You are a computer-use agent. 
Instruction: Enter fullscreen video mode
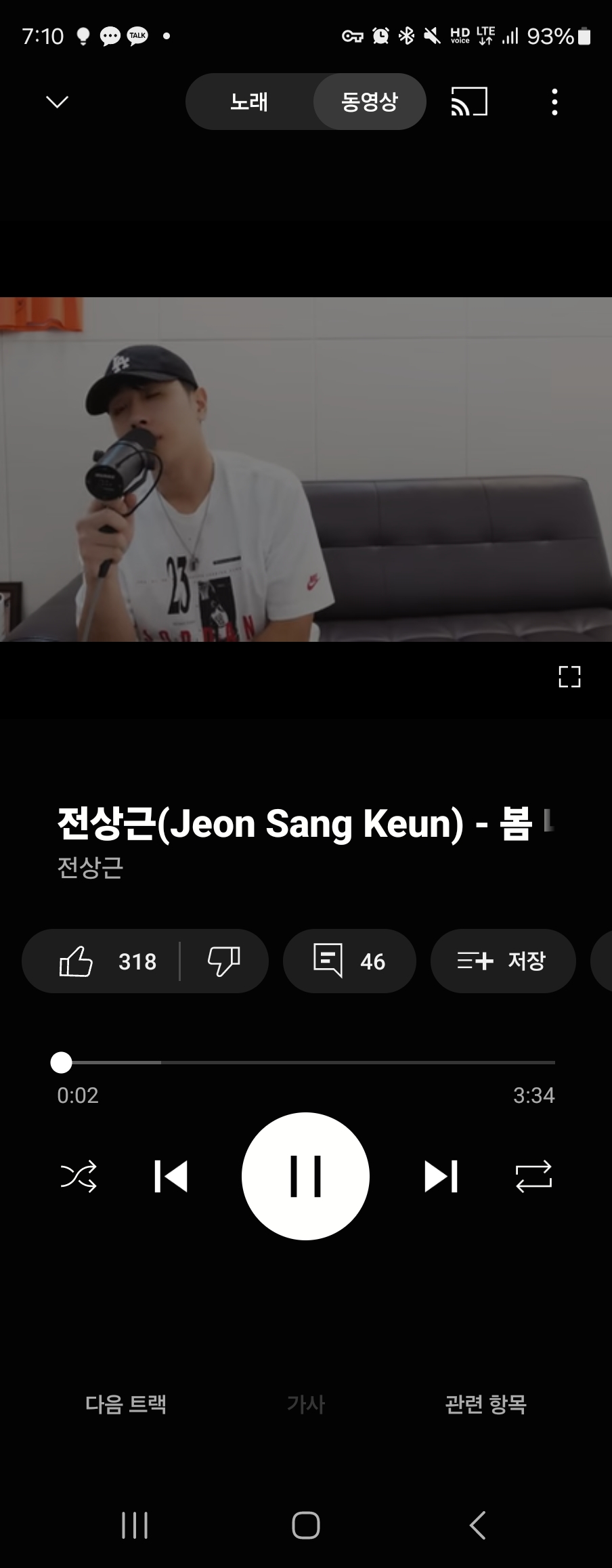(569, 676)
